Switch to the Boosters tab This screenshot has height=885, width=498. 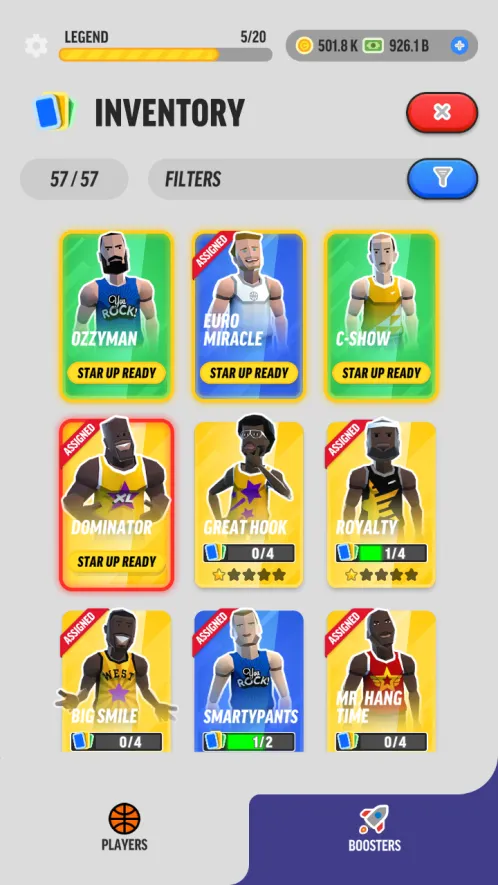[374, 829]
